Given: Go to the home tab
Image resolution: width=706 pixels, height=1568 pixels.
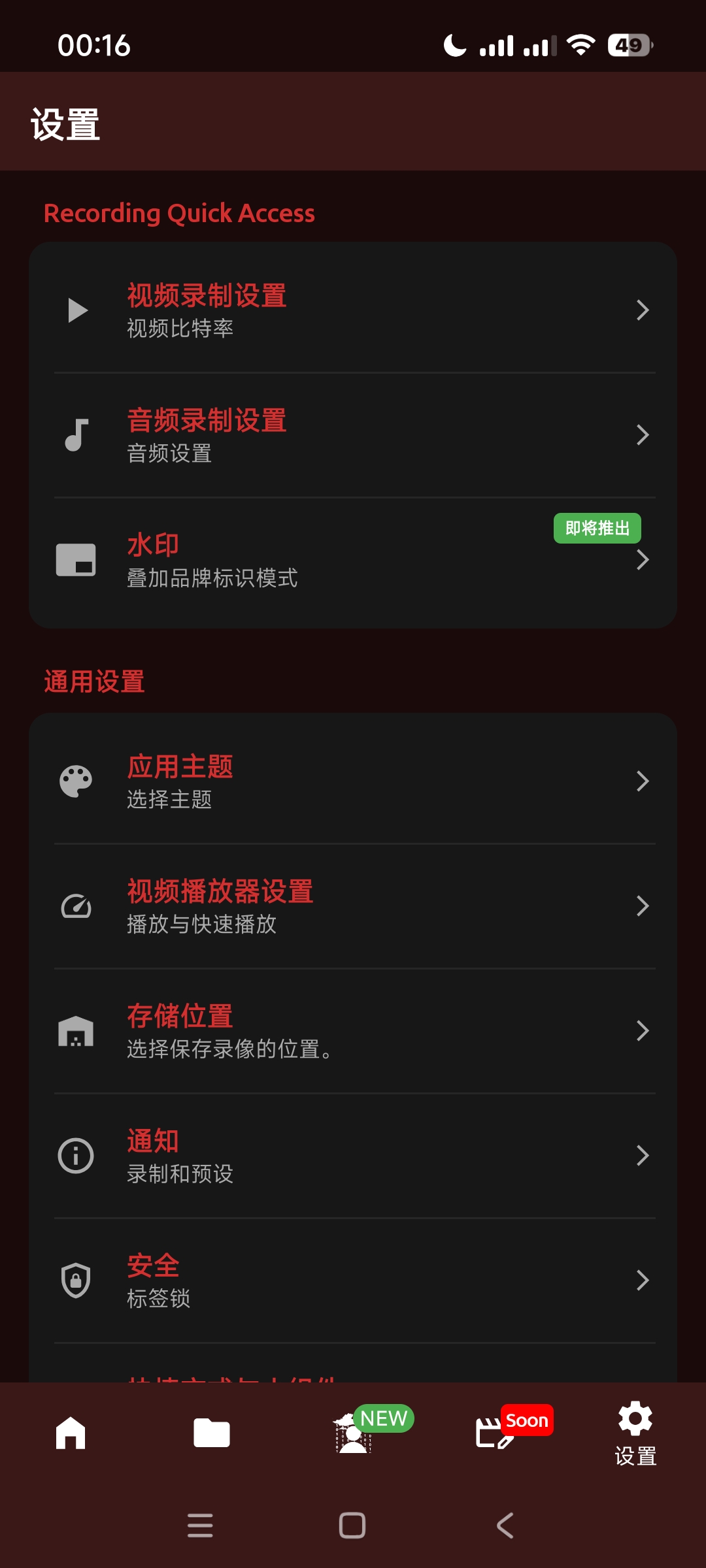Looking at the screenshot, I should 71,1433.
